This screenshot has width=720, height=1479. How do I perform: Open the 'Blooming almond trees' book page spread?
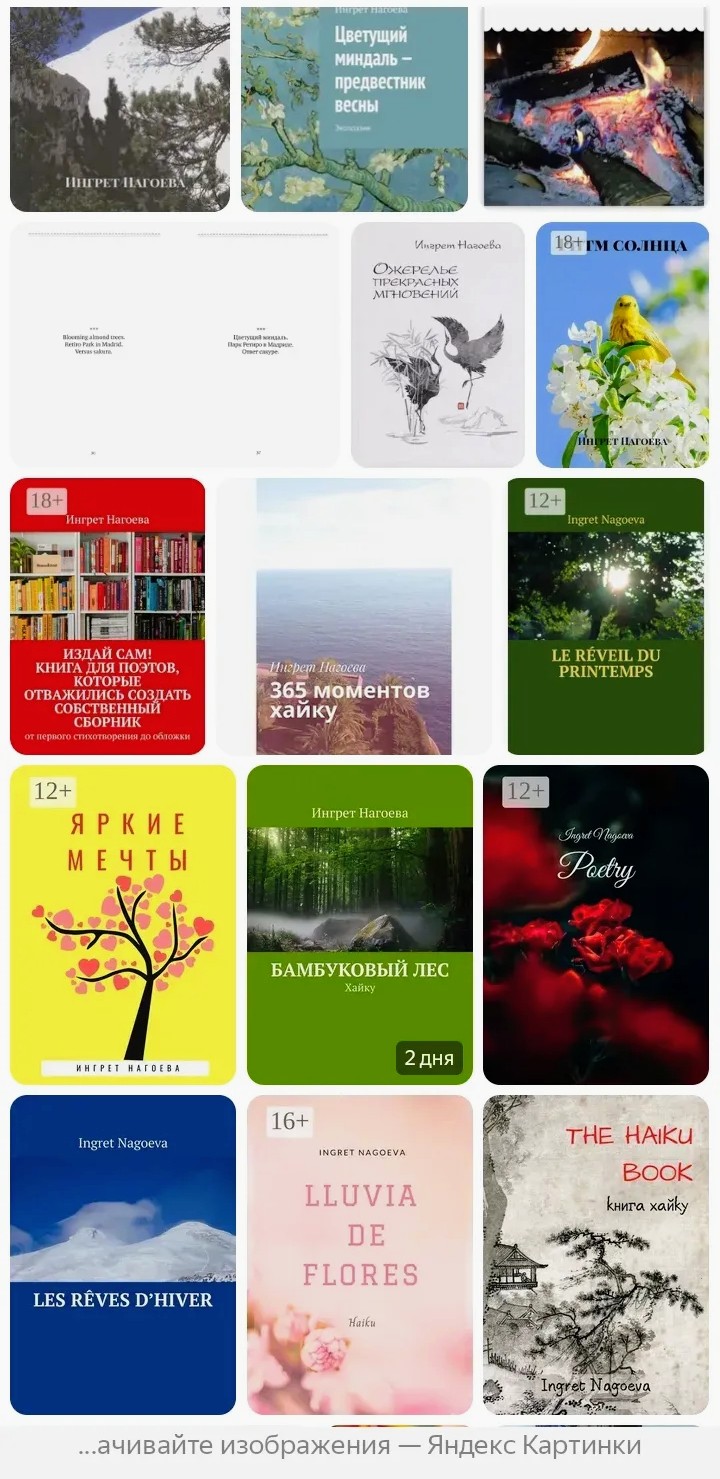click(x=175, y=345)
